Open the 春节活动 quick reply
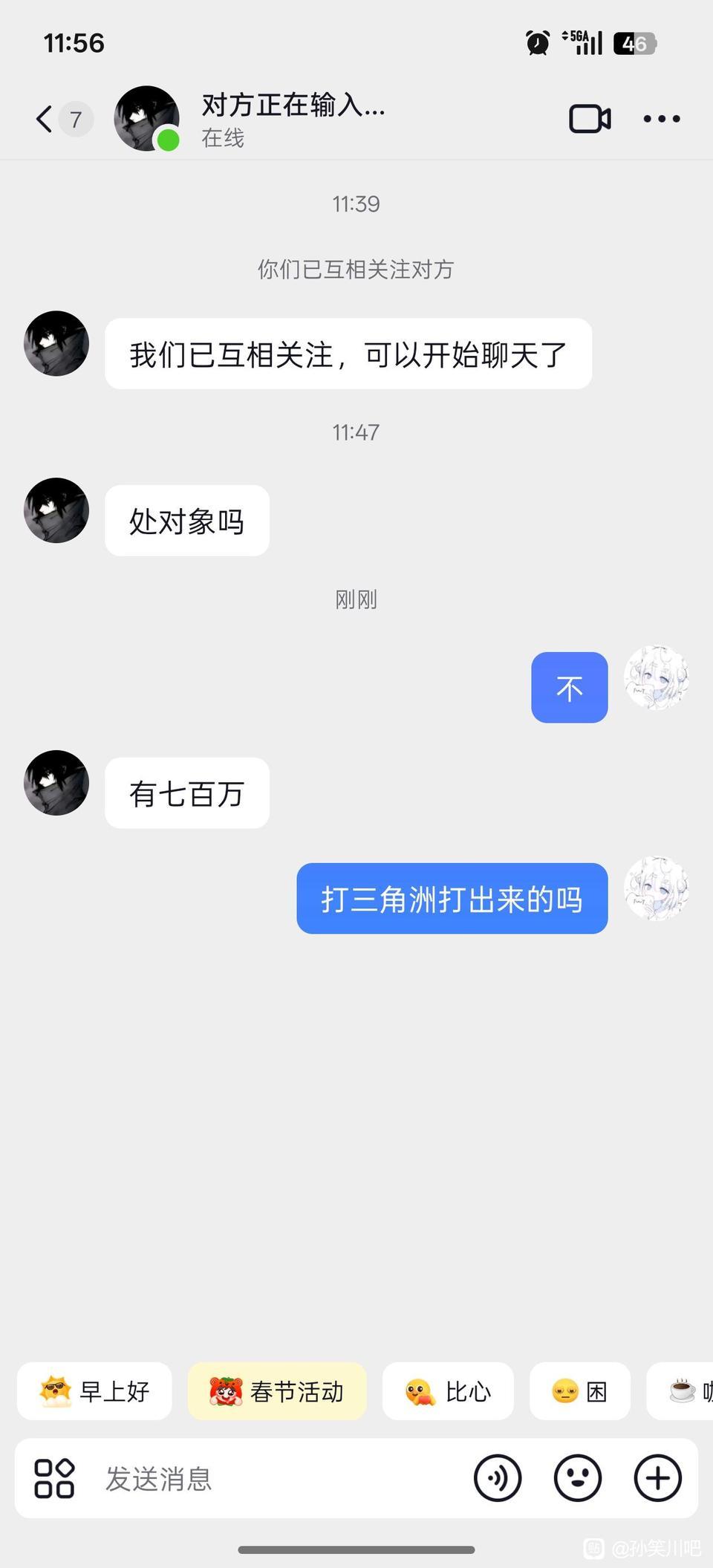713x1568 pixels. click(276, 1392)
